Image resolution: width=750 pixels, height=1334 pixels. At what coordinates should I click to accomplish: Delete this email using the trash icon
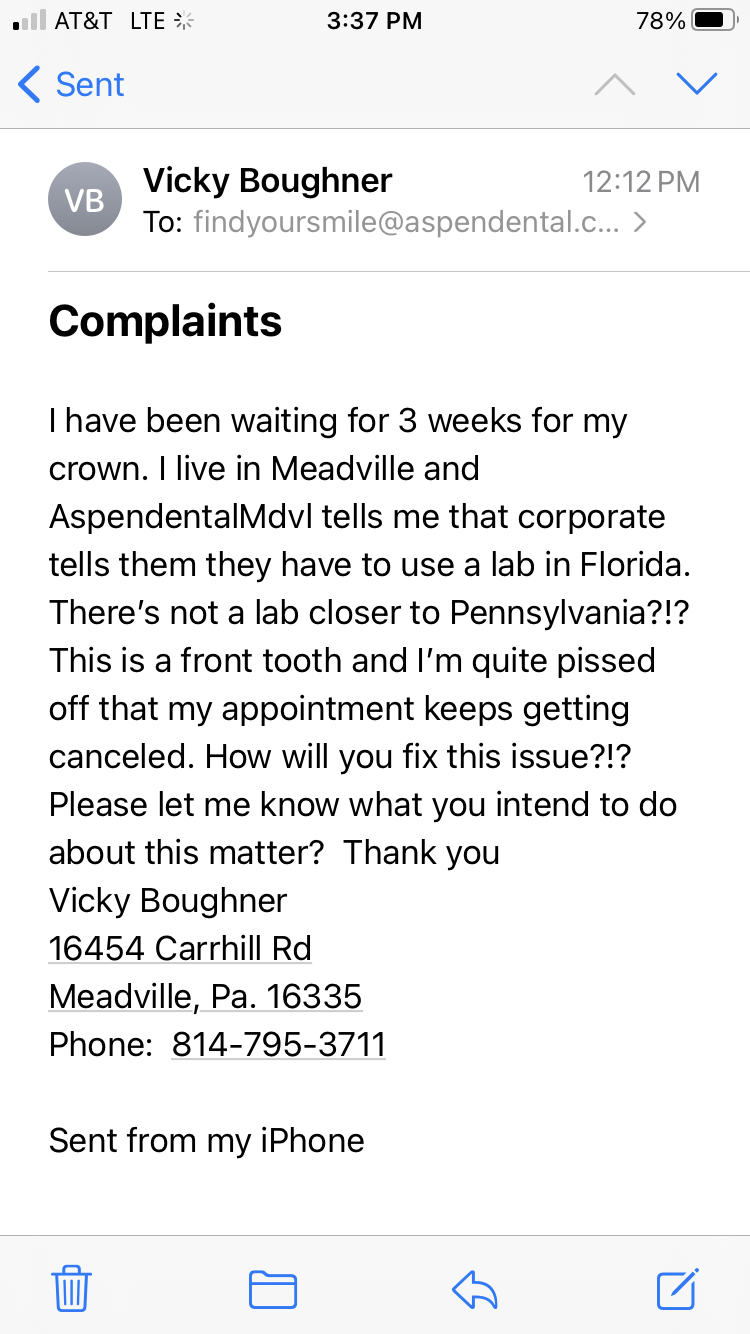click(x=70, y=1290)
